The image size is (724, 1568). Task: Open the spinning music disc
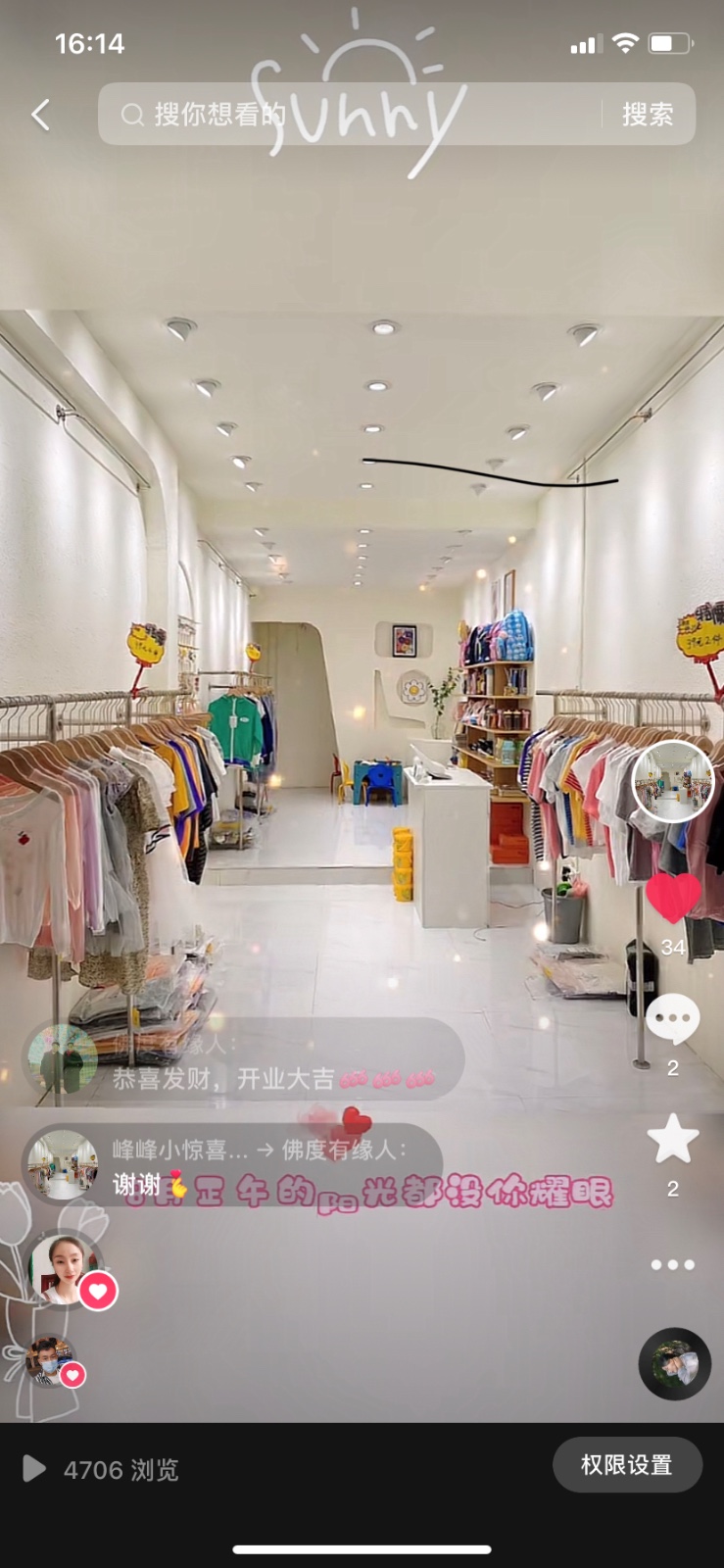(674, 1363)
